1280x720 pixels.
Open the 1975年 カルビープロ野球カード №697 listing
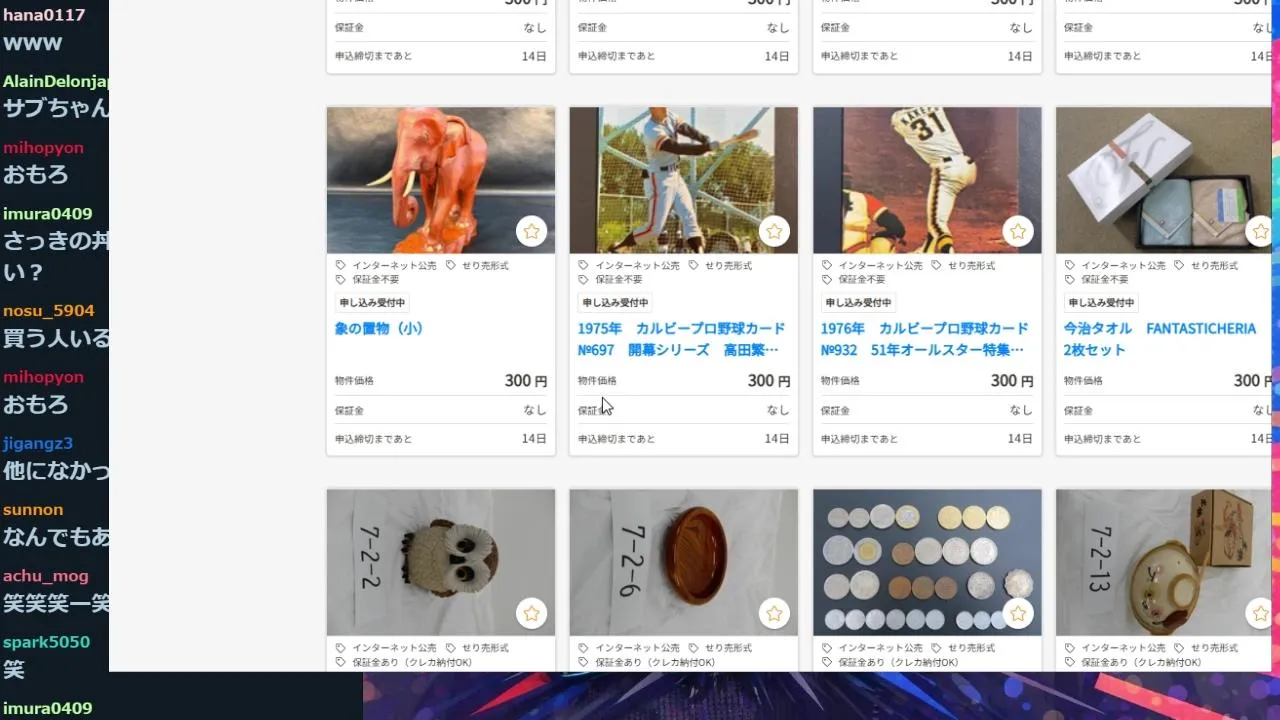(681, 338)
